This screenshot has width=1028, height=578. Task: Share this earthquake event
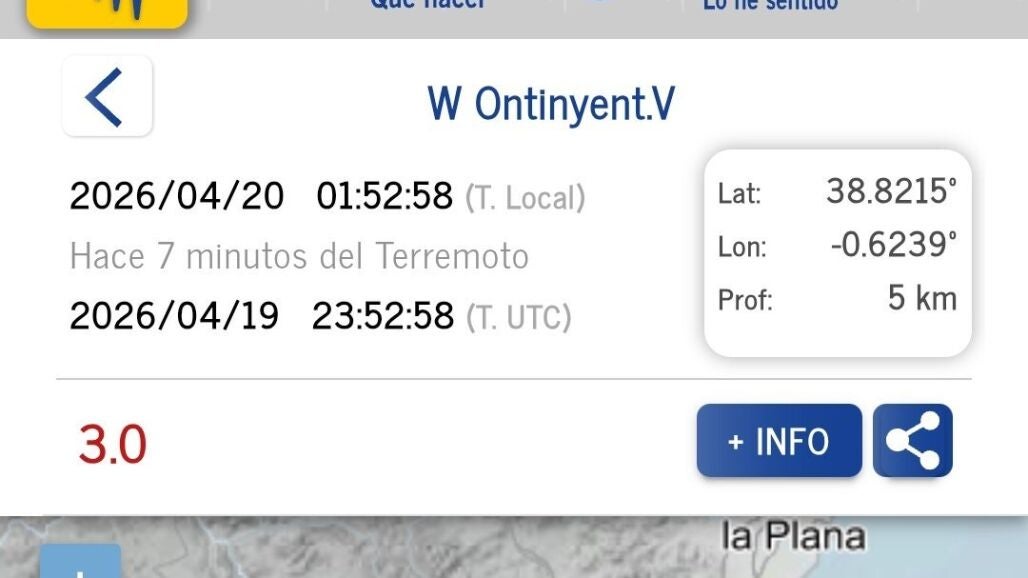[912, 441]
